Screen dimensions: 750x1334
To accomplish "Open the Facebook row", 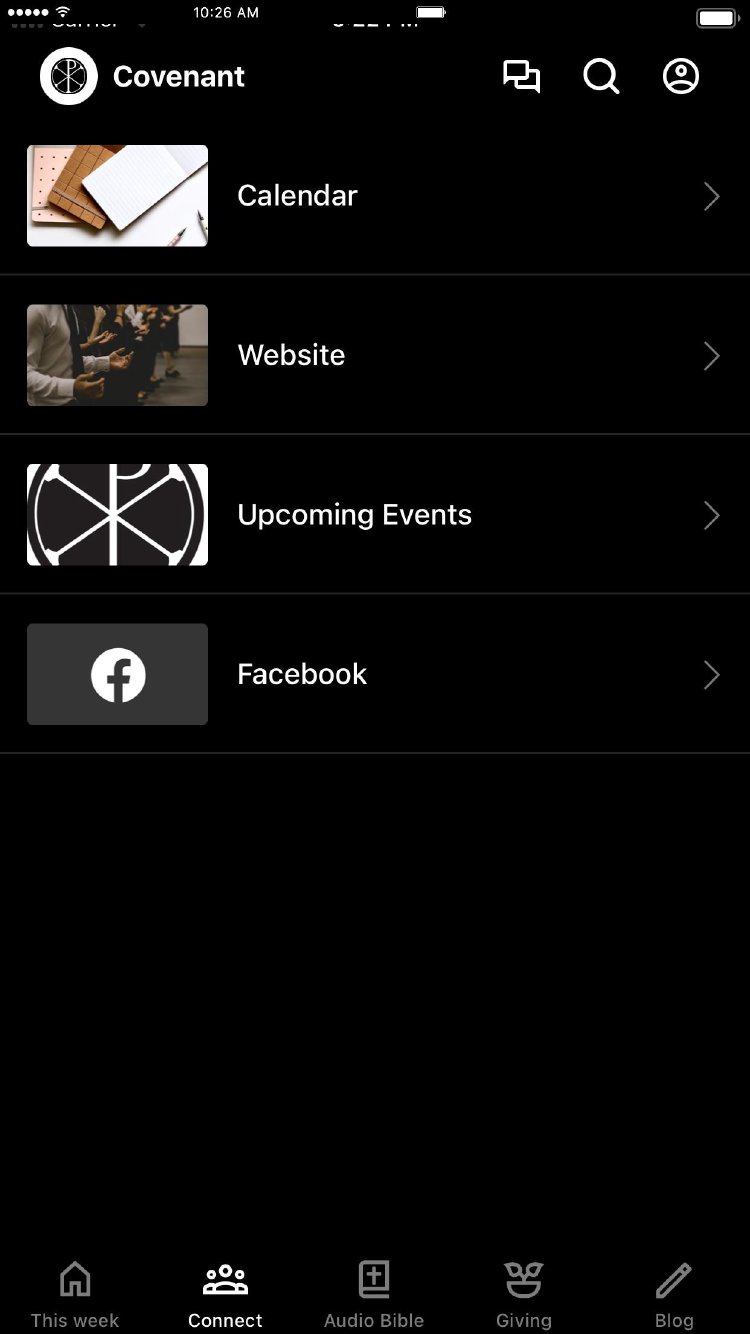I will pyautogui.click(x=375, y=674).
